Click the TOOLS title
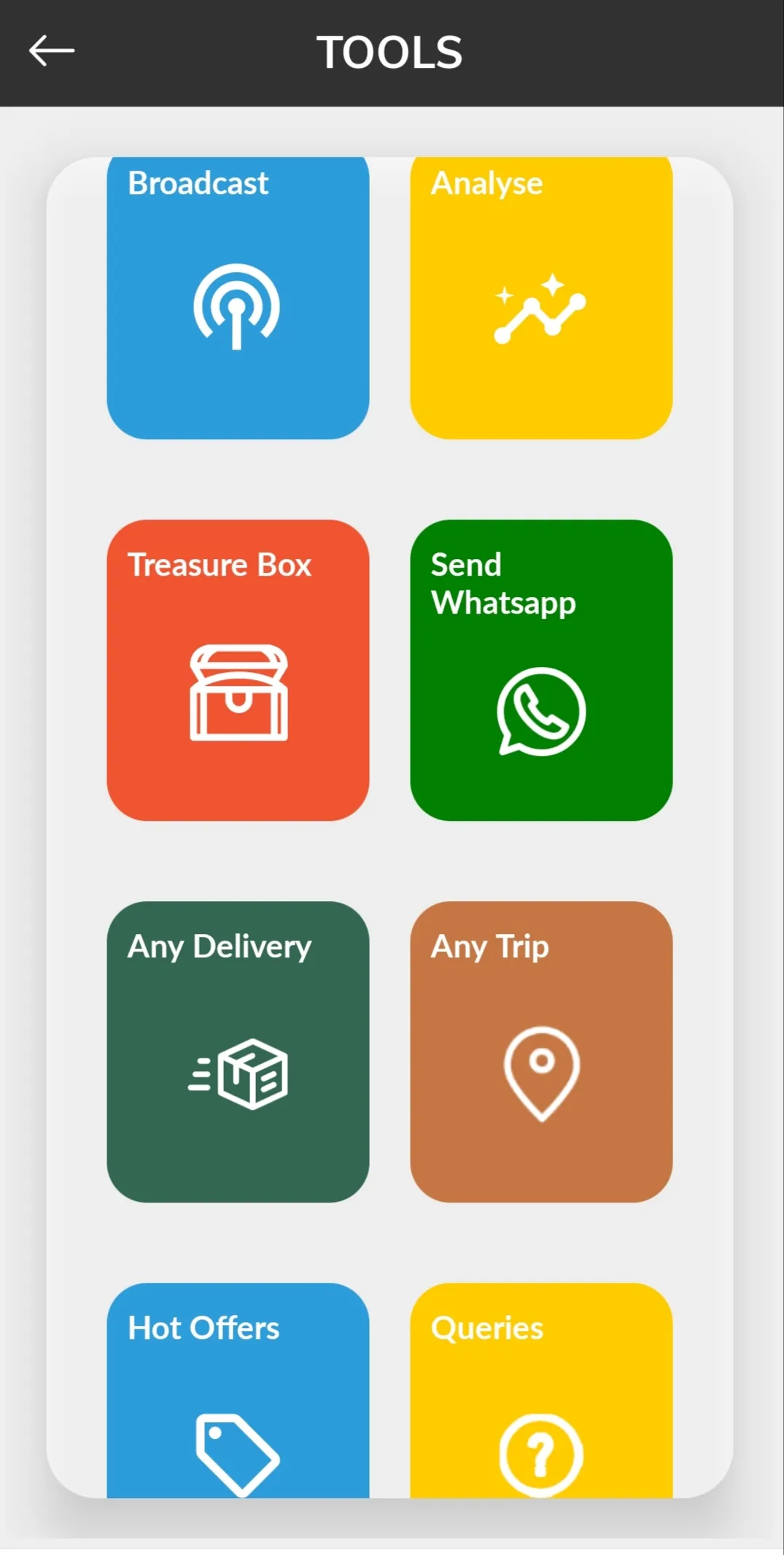Viewport: 784px width, 1555px height. 391,51
